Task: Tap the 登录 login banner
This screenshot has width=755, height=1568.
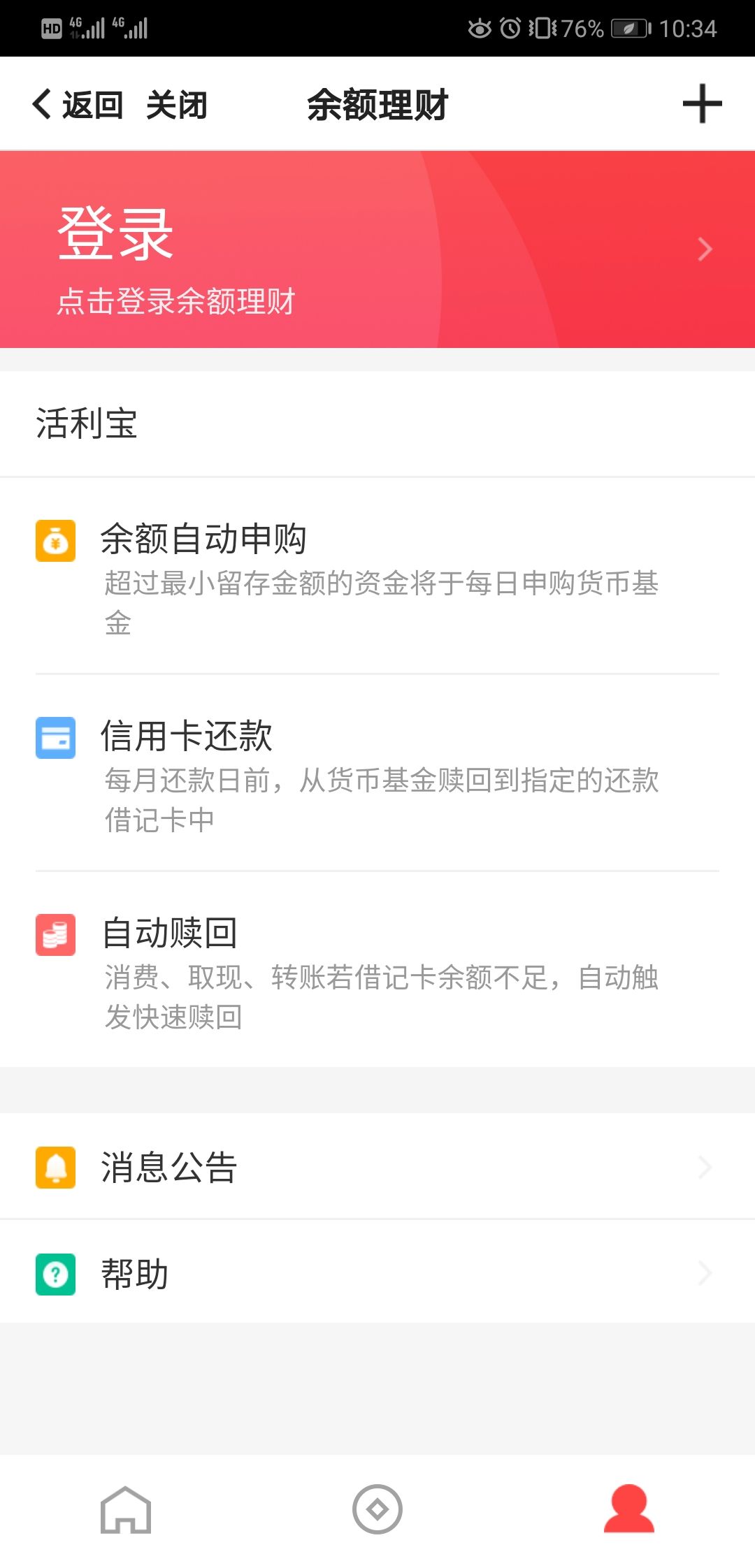Action: (280, 248)
